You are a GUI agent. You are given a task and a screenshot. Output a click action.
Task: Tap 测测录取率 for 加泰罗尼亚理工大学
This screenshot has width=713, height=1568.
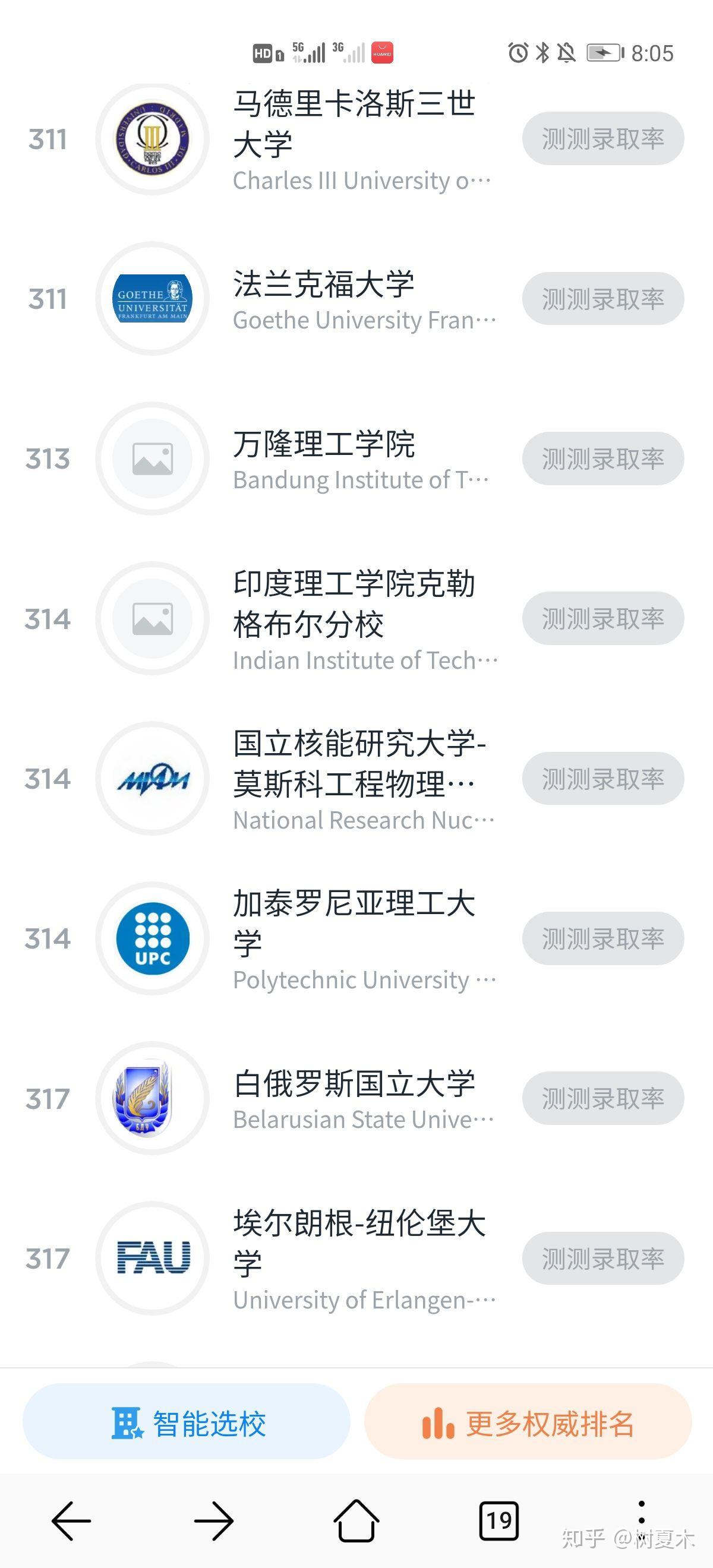pyautogui.click(x=603, y=938)
